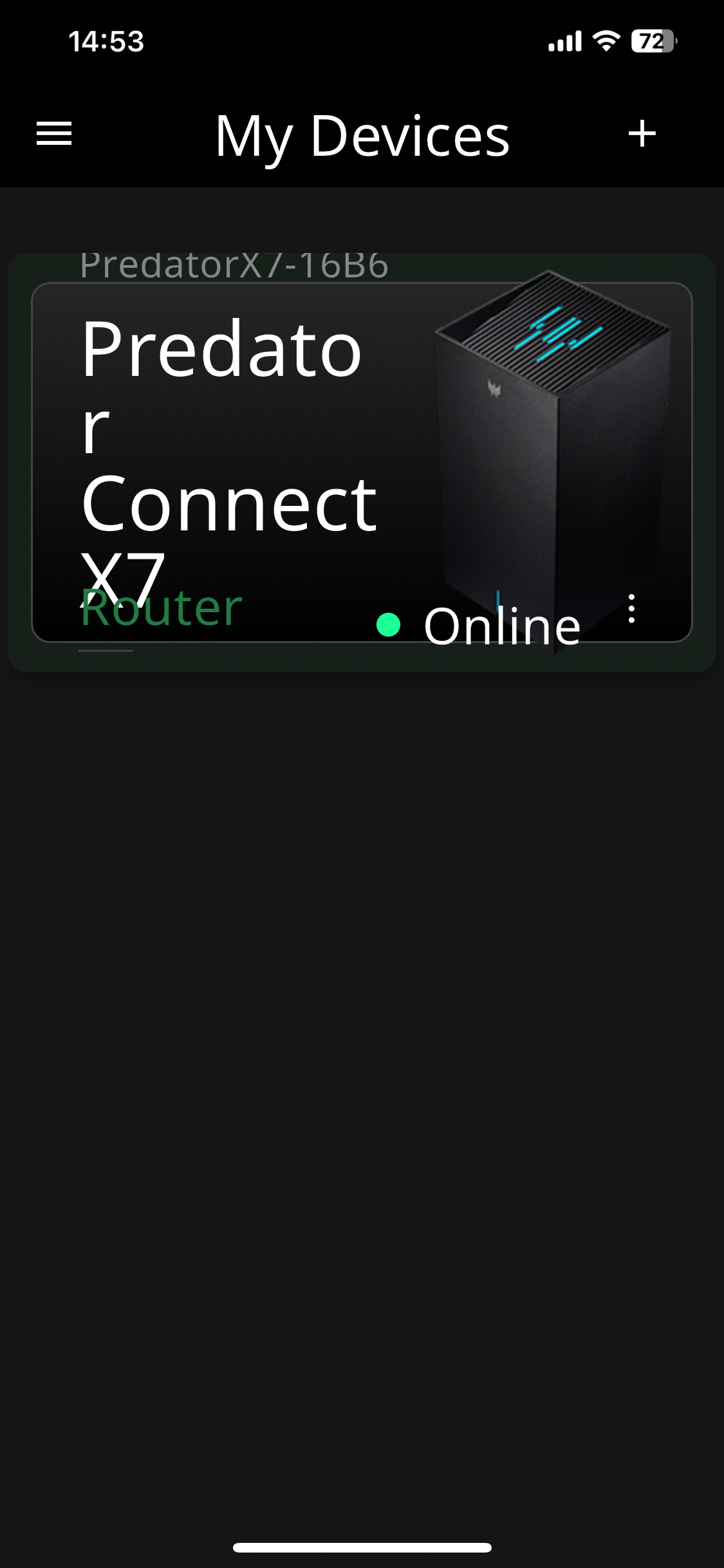Screen dimensions: 724x1568
Task: Open the three-dot menu on the router card
Action: click(x=631, y=608)
